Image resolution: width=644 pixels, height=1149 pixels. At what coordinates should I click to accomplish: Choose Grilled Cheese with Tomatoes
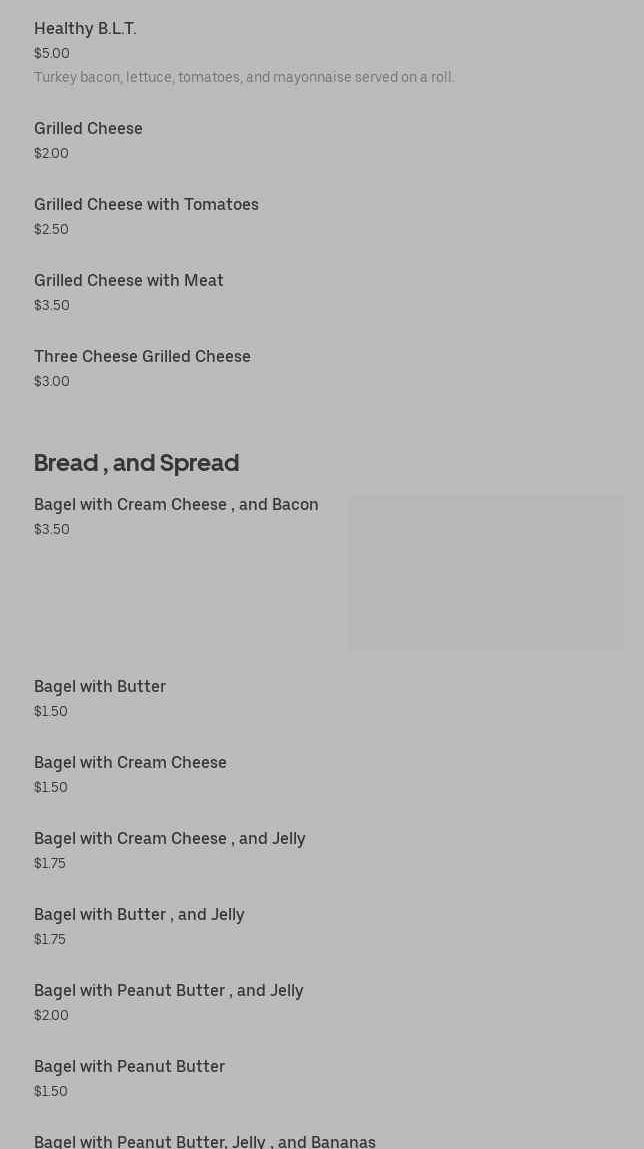(x=146, y=205)
